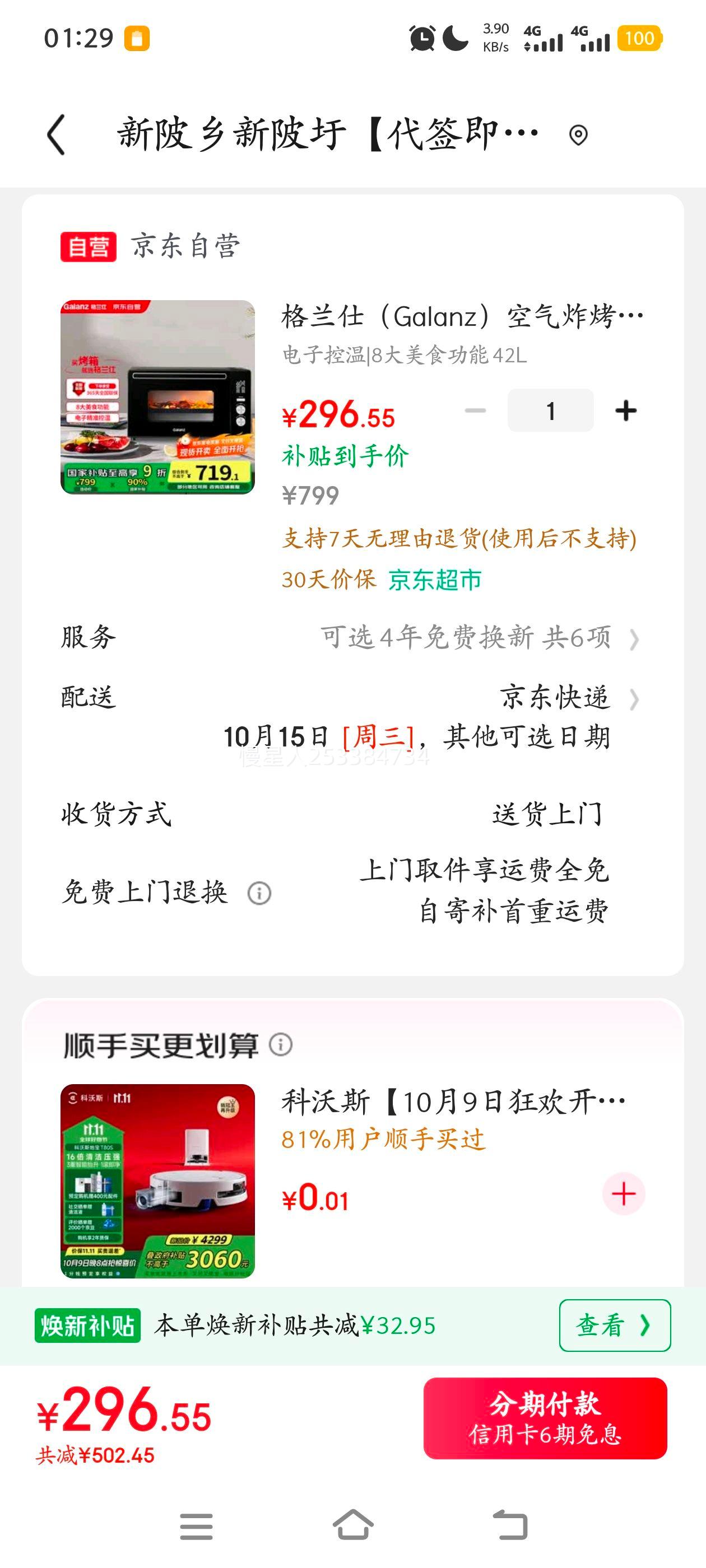The width and height of the screenshot is (706, 1568).
Task: Pay with 分期付款 信用卡6期免息
Action: point(545,1418)
